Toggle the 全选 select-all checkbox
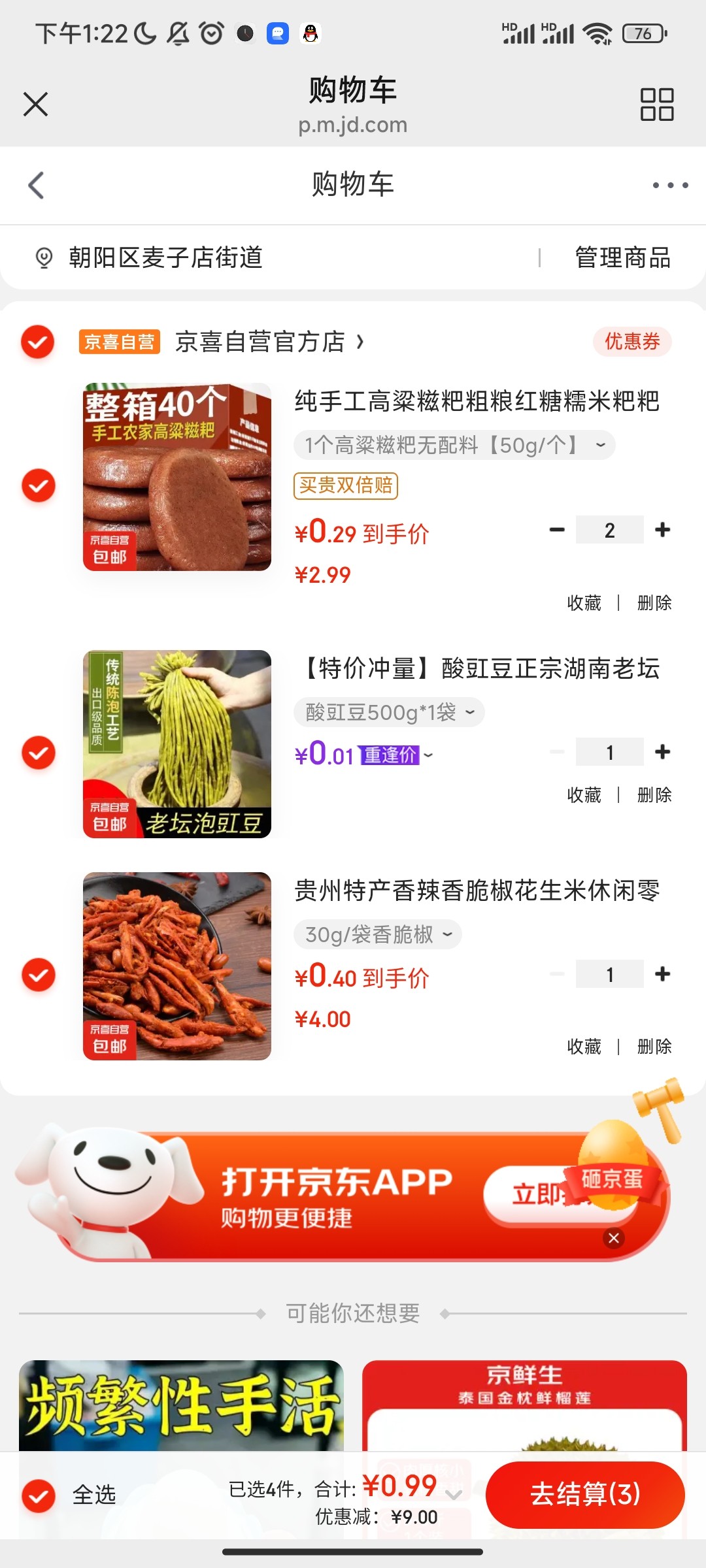The width and height of the screenshot is (706, 1568). 39,1495
